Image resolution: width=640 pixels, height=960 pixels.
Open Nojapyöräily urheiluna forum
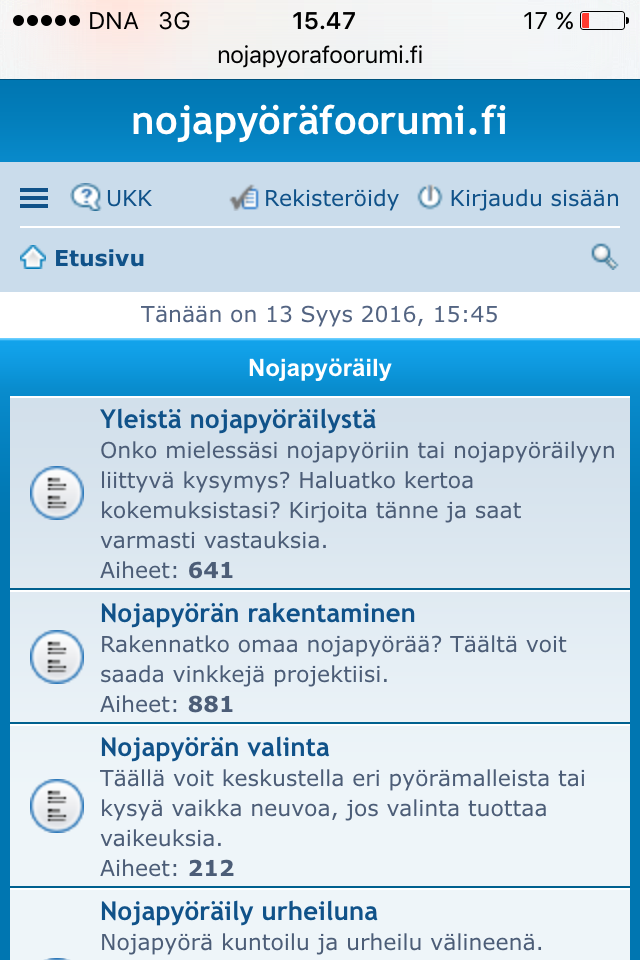coord(239,911)
